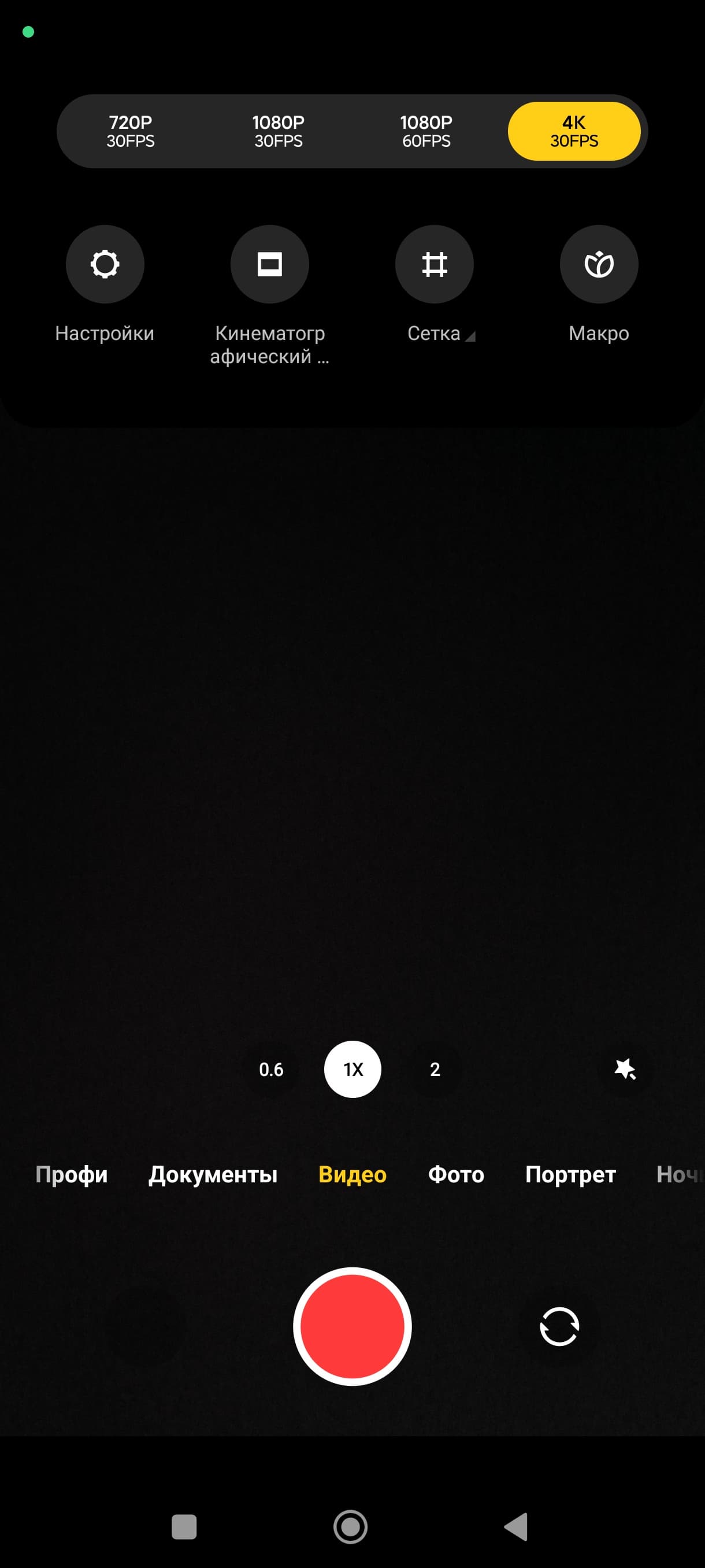Go to the system home screen
This screenshot has width=705, height=1568.
(350, 1526)
